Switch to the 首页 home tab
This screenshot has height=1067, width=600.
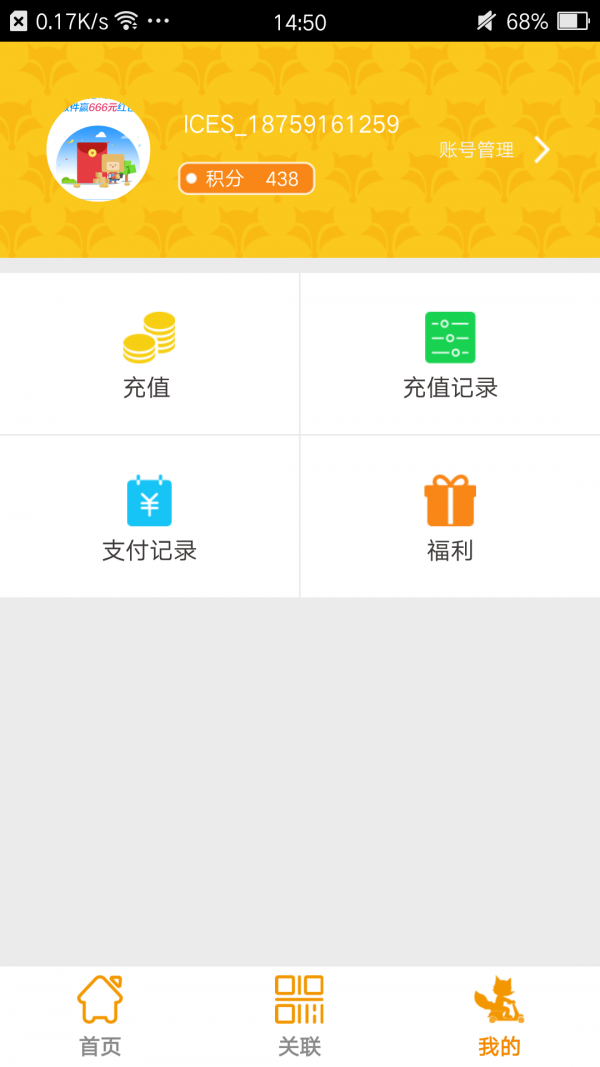click(100, 1016)
